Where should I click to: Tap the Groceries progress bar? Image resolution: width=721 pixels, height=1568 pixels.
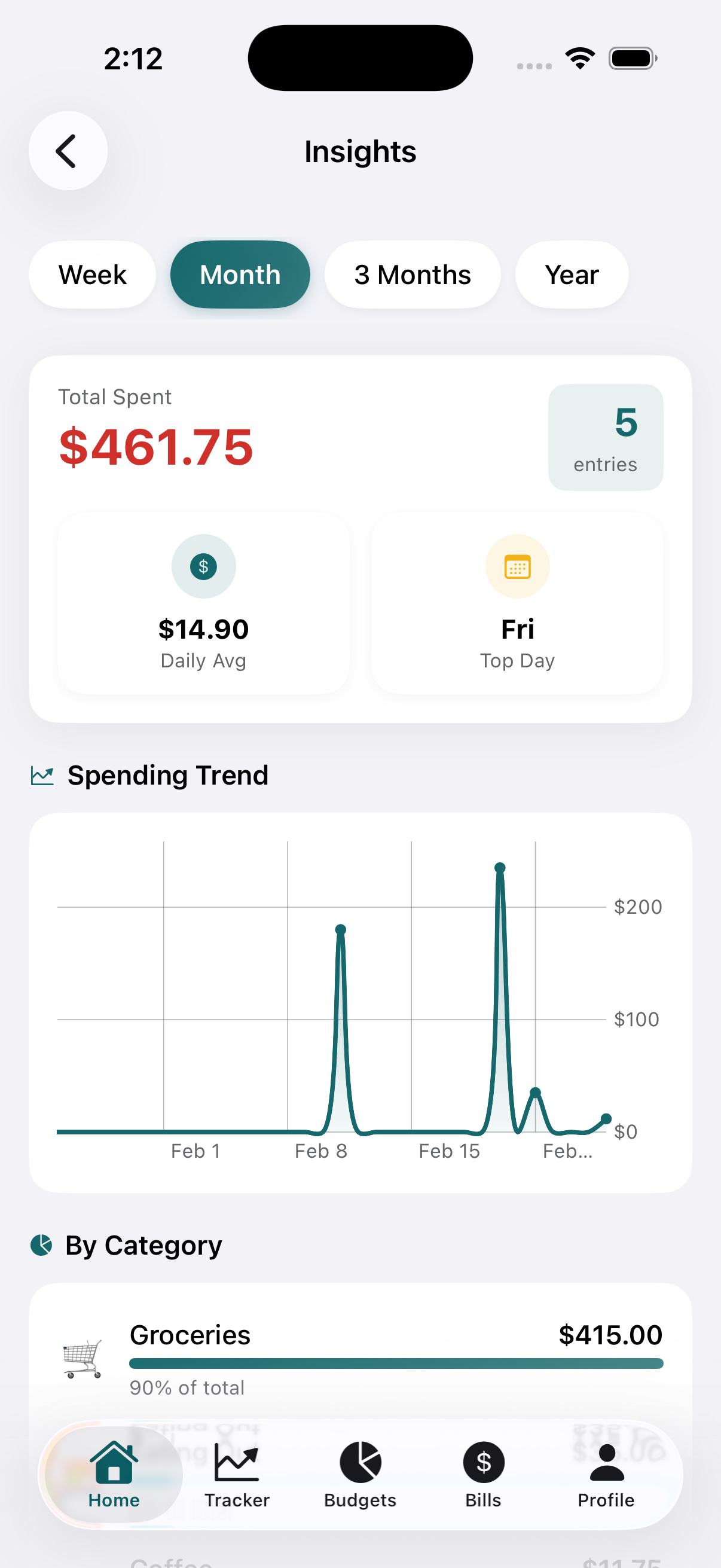click(x=396, y=1363)
